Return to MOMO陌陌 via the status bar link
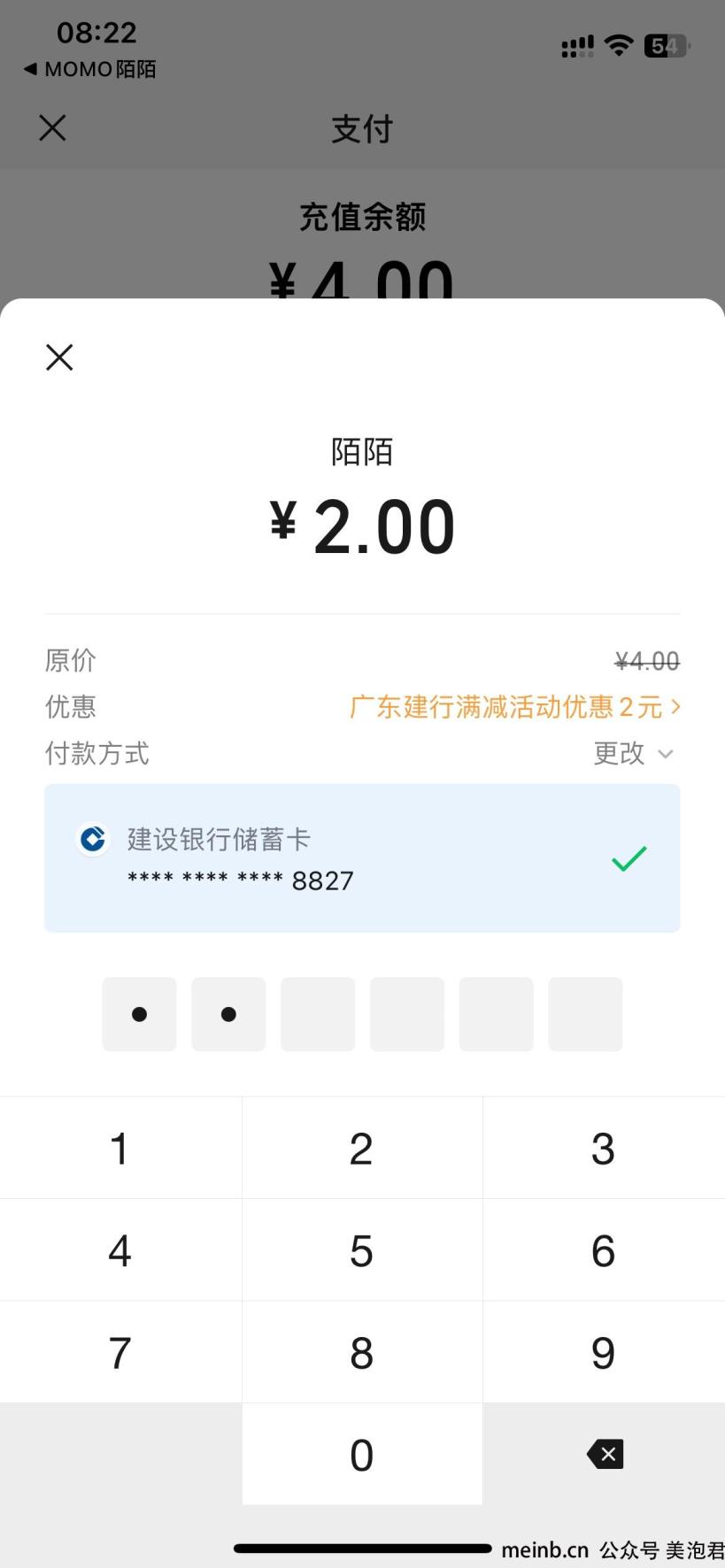The width and height of the screenshot is (725, 1568). pos(89,69)
